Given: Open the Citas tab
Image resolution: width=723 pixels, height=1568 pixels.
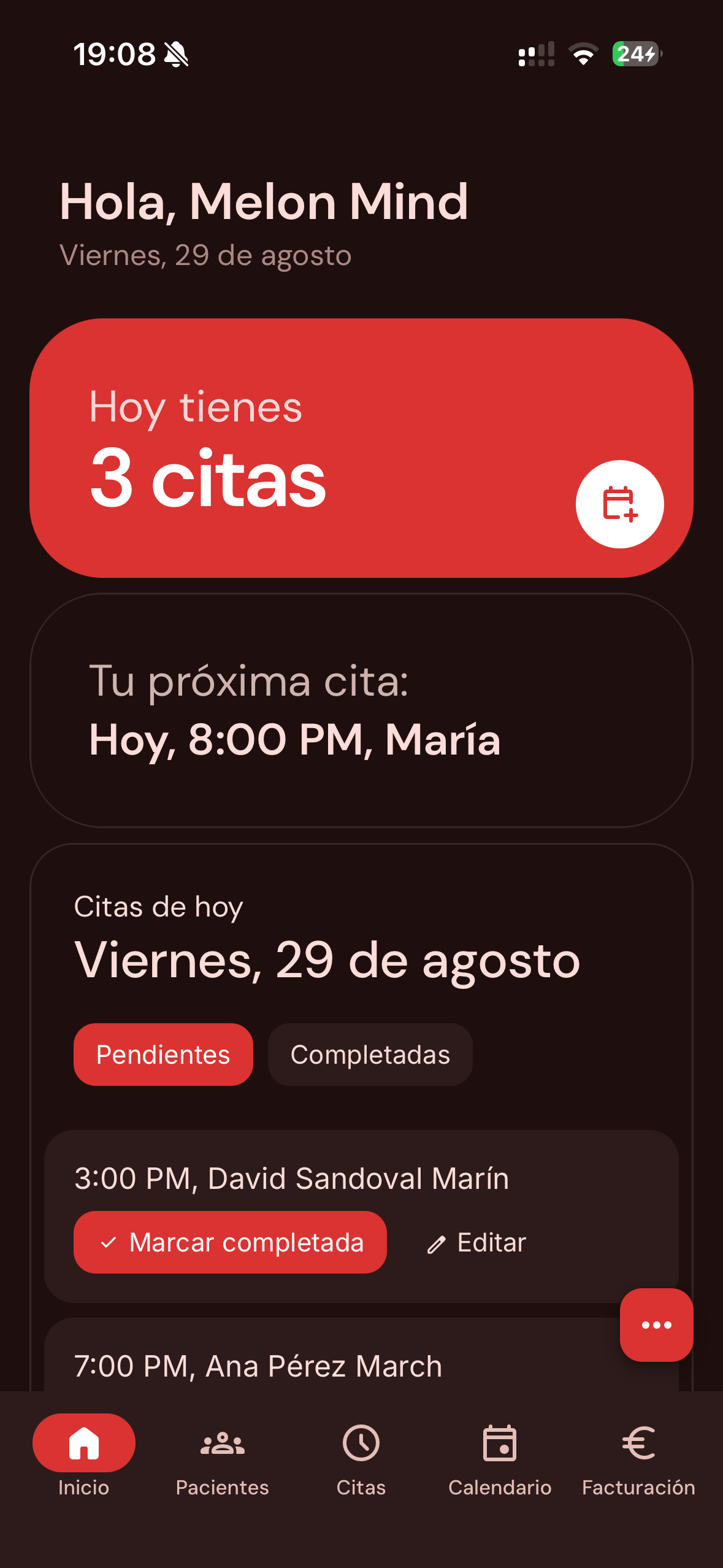Looking at the screenshot, I should click(361, 1455).
